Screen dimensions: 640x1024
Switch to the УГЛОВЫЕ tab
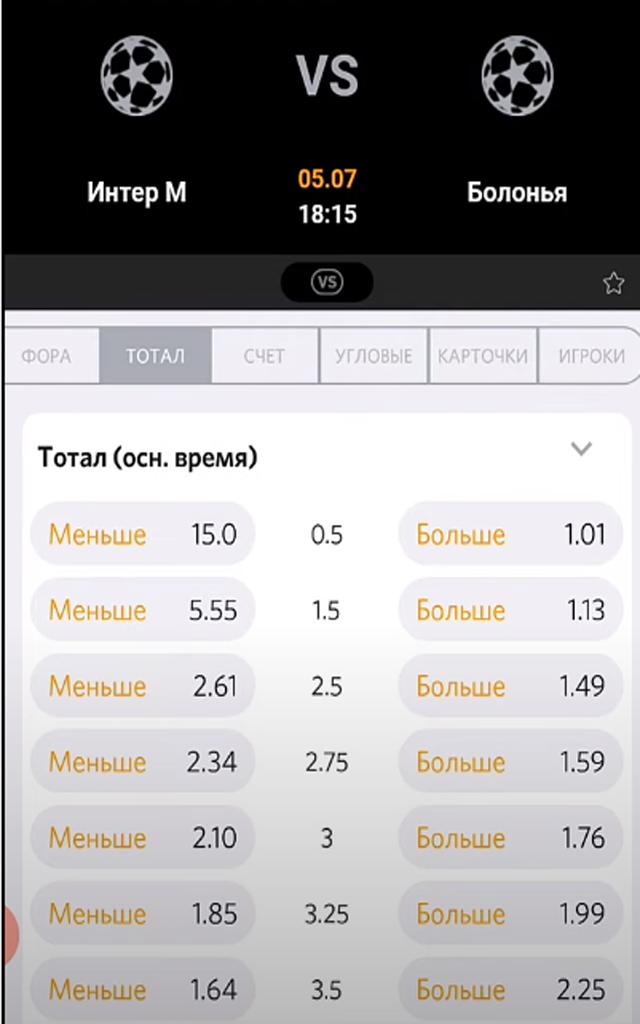(374, 356)
